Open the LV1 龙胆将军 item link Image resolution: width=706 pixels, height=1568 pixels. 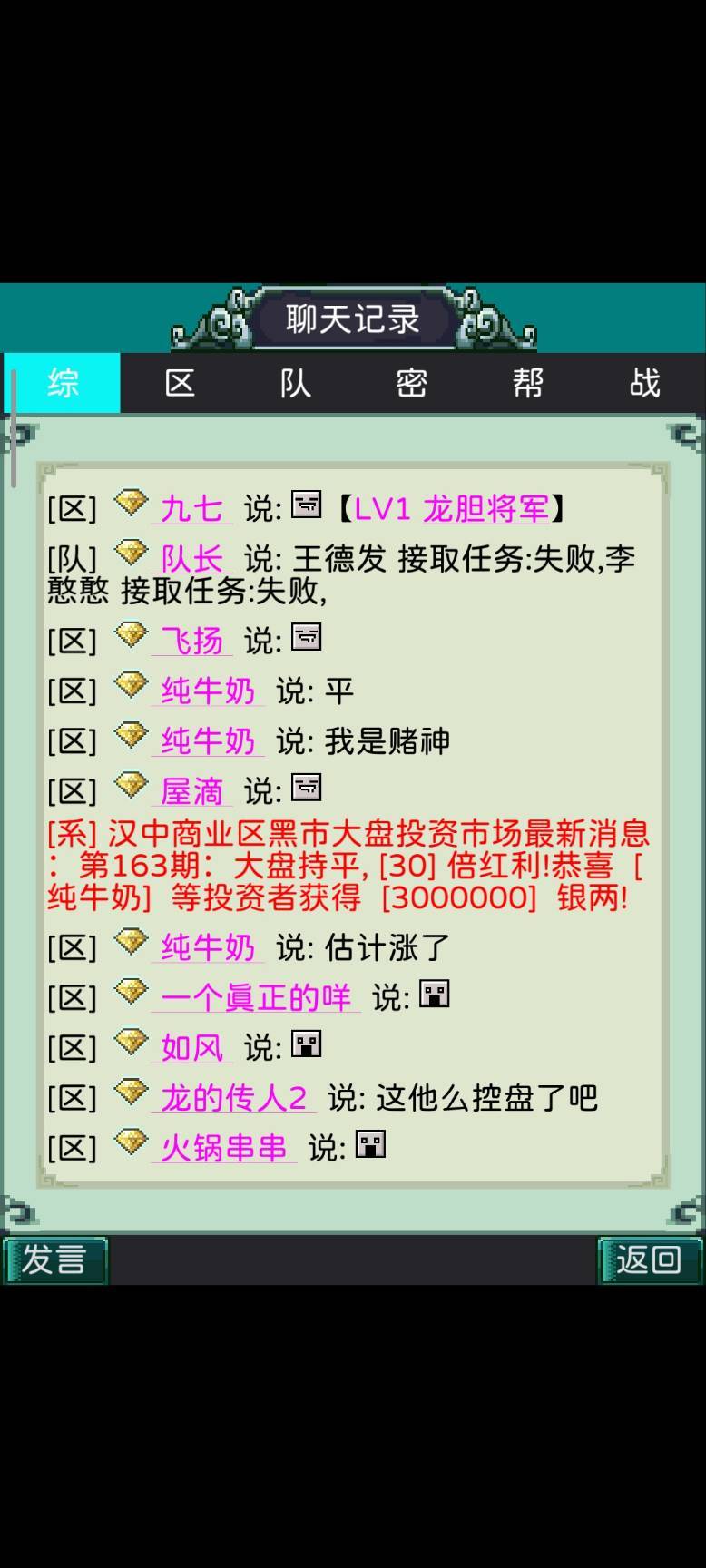tap(452, 508)
